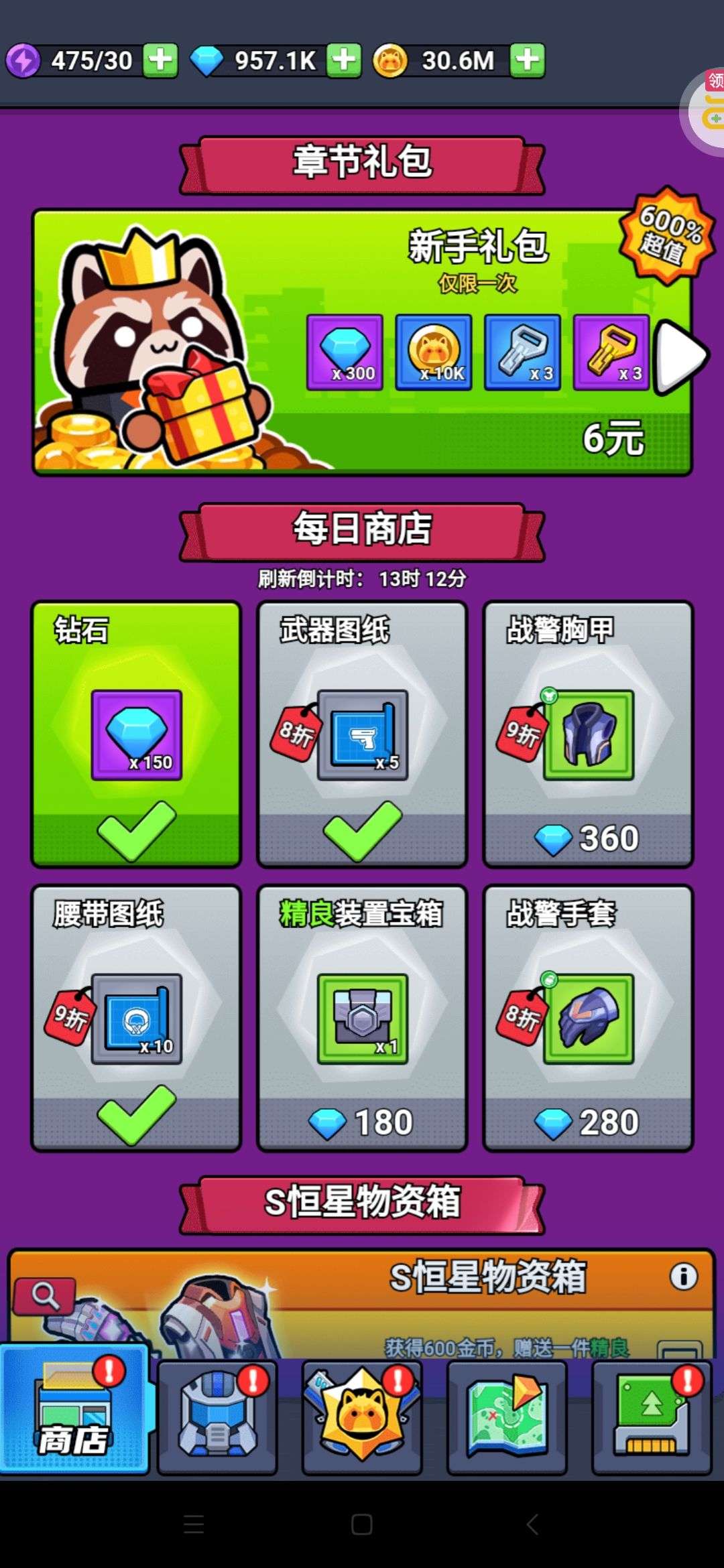
Task: Add gold coins via the plus button
Action: (x=527, y=61)
